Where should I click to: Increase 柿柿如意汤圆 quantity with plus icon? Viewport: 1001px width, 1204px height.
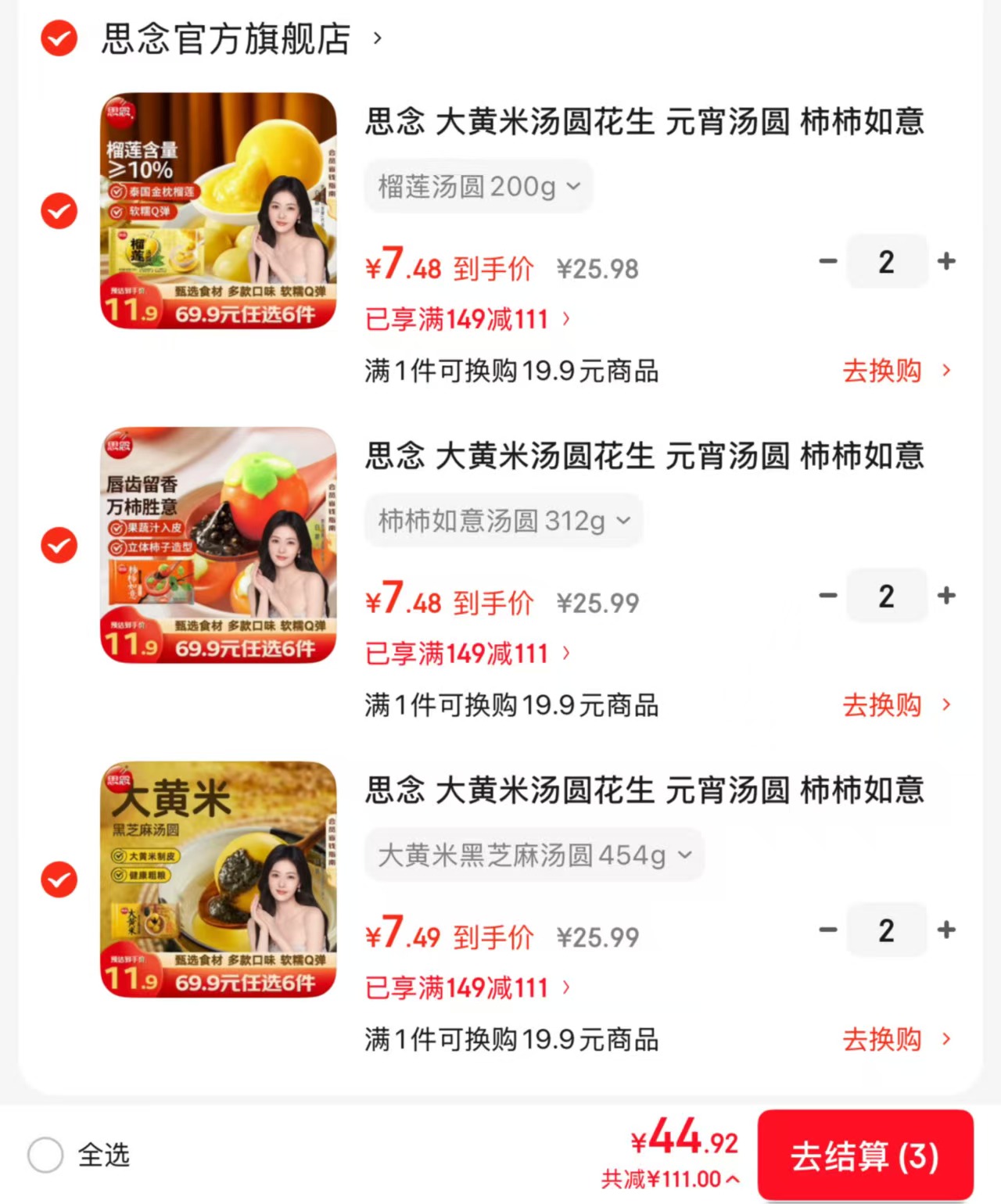[947, 596]
